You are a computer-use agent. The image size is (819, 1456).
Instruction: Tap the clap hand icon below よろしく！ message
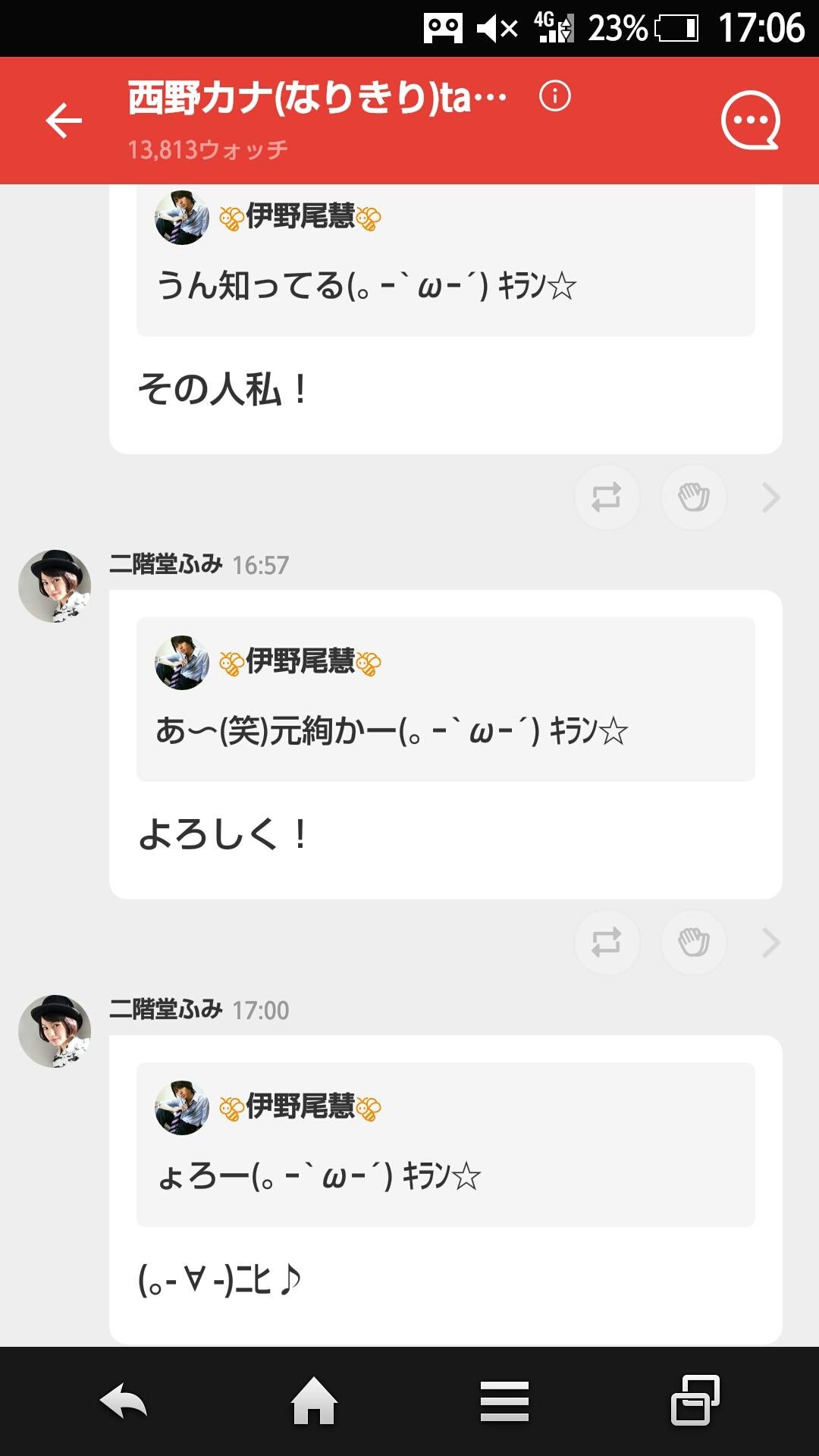[x=692, y=942]
